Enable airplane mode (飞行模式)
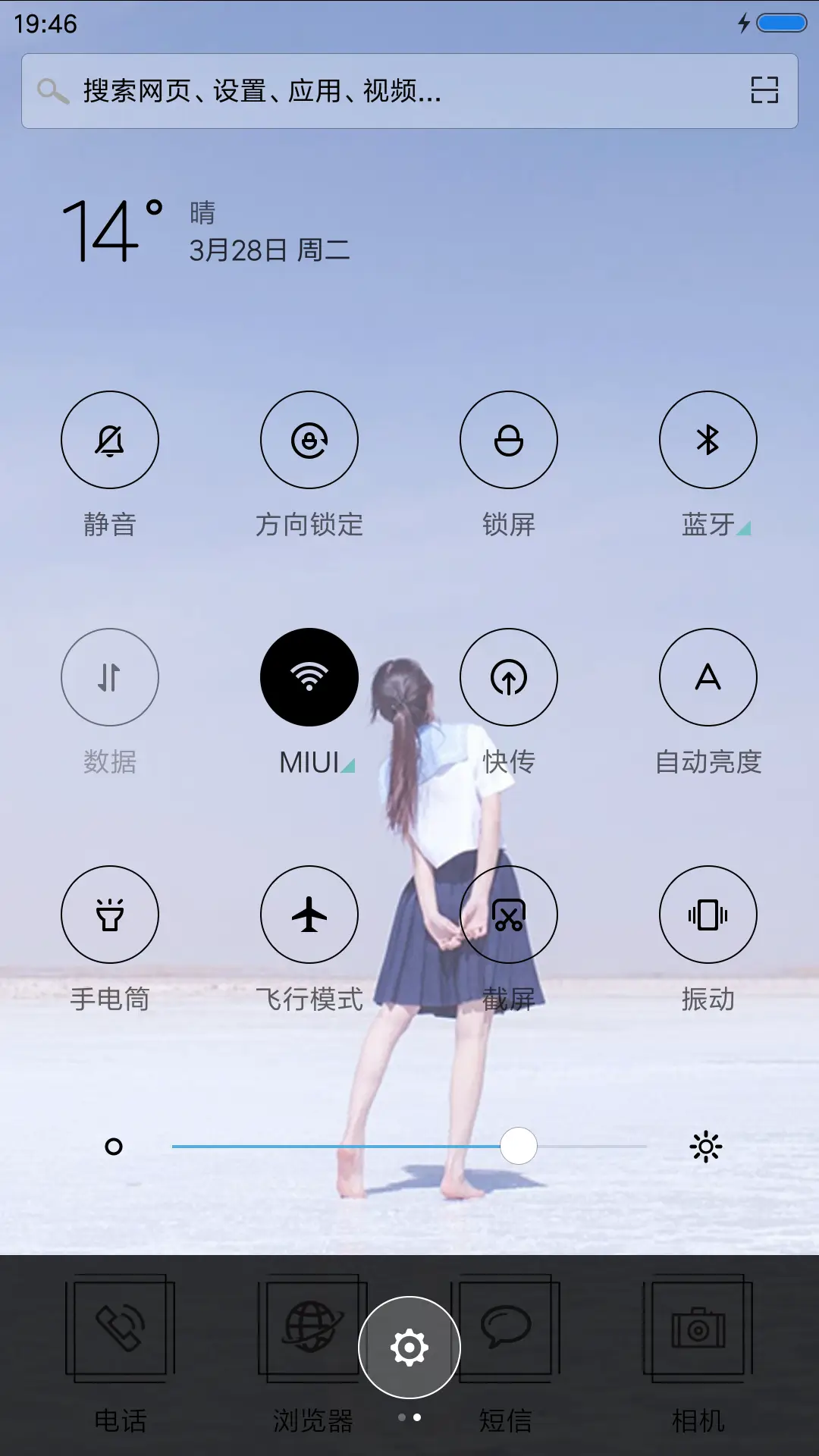This screenshot has height=1456, width=819. click(x=309, y=915)
